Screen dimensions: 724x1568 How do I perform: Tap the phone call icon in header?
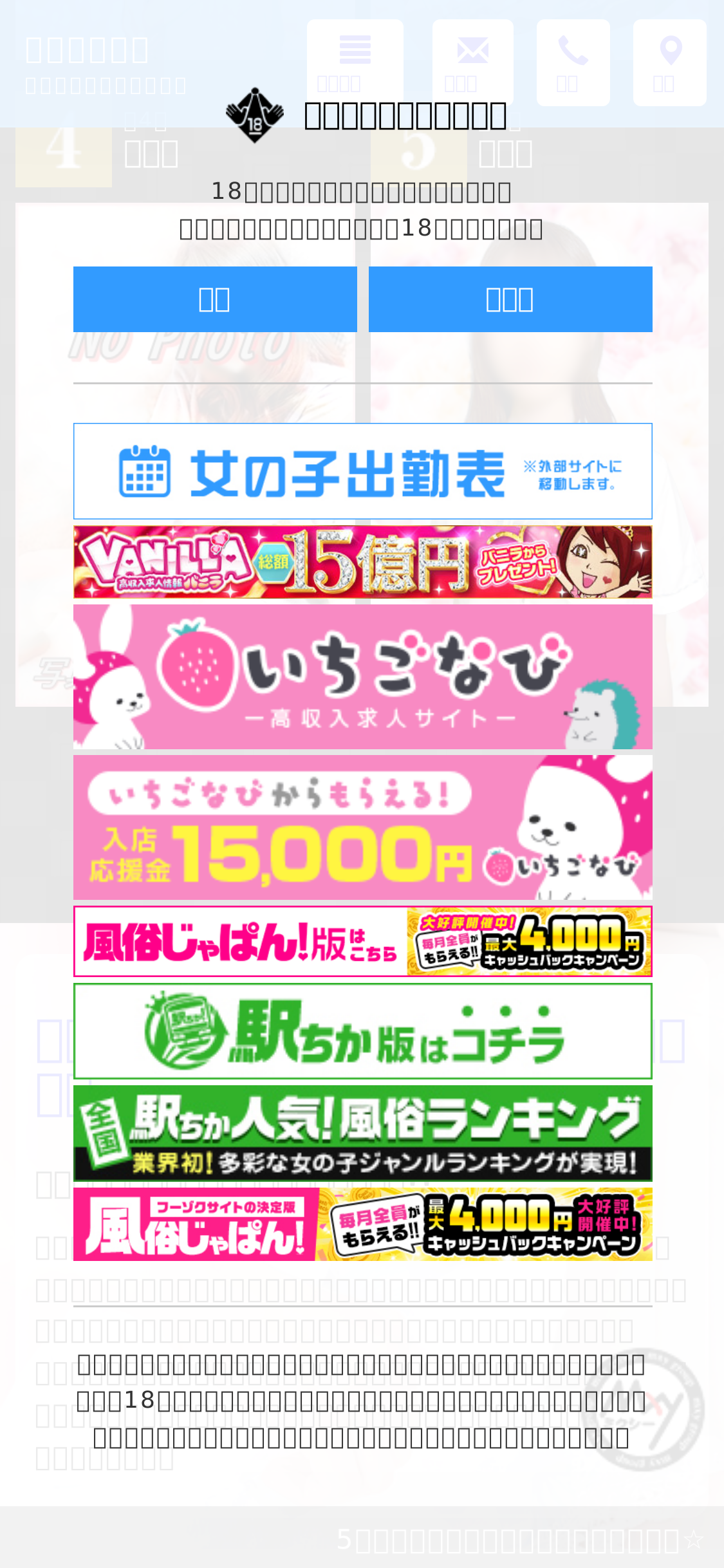(573, 62)
